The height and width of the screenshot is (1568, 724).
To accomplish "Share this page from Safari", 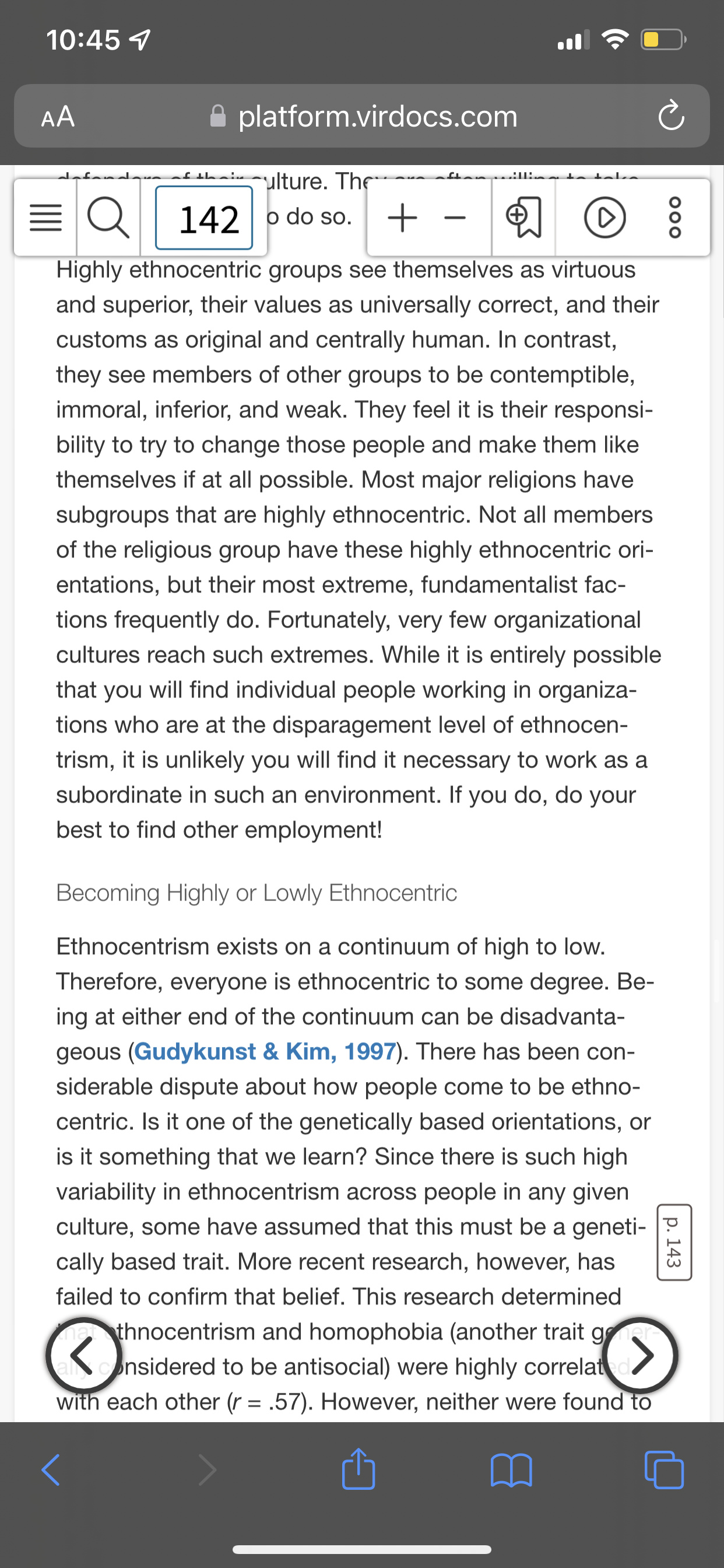I will tap(359, 1468).
